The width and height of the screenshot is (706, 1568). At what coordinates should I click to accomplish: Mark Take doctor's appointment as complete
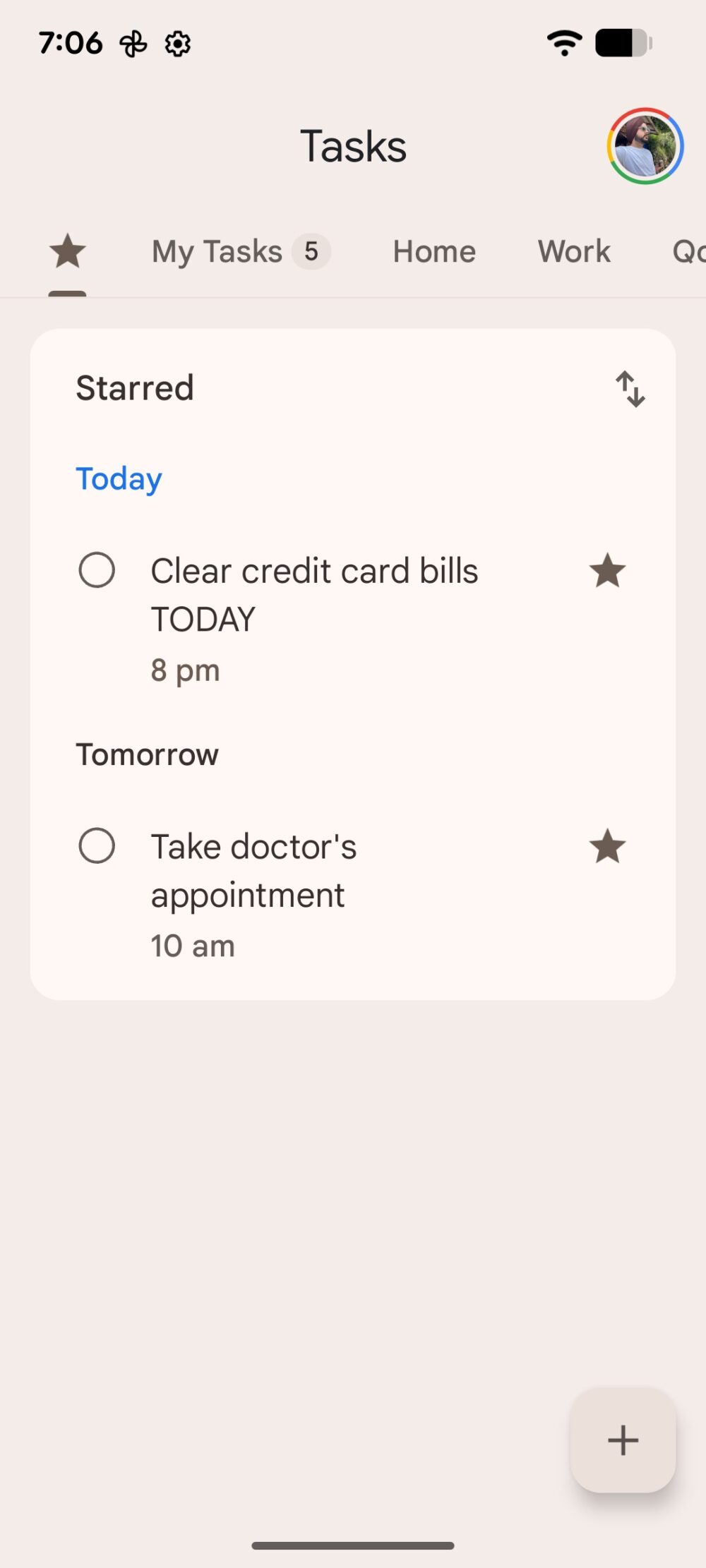[x=97, y=845]
